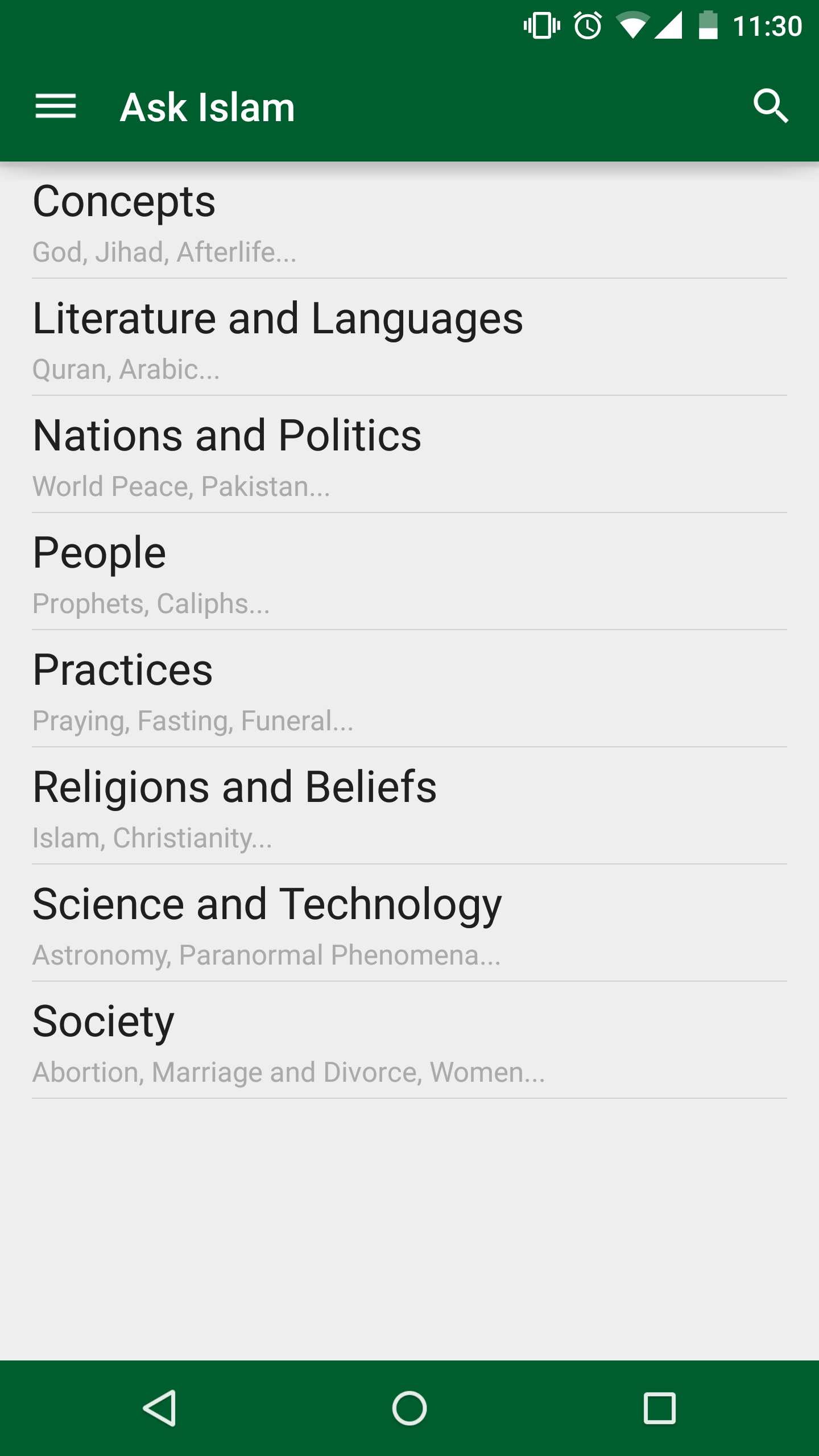Image resolution: width=819 pixels, height=1456 pixels.
Task: Tap the system home button
Action: 409,1408
